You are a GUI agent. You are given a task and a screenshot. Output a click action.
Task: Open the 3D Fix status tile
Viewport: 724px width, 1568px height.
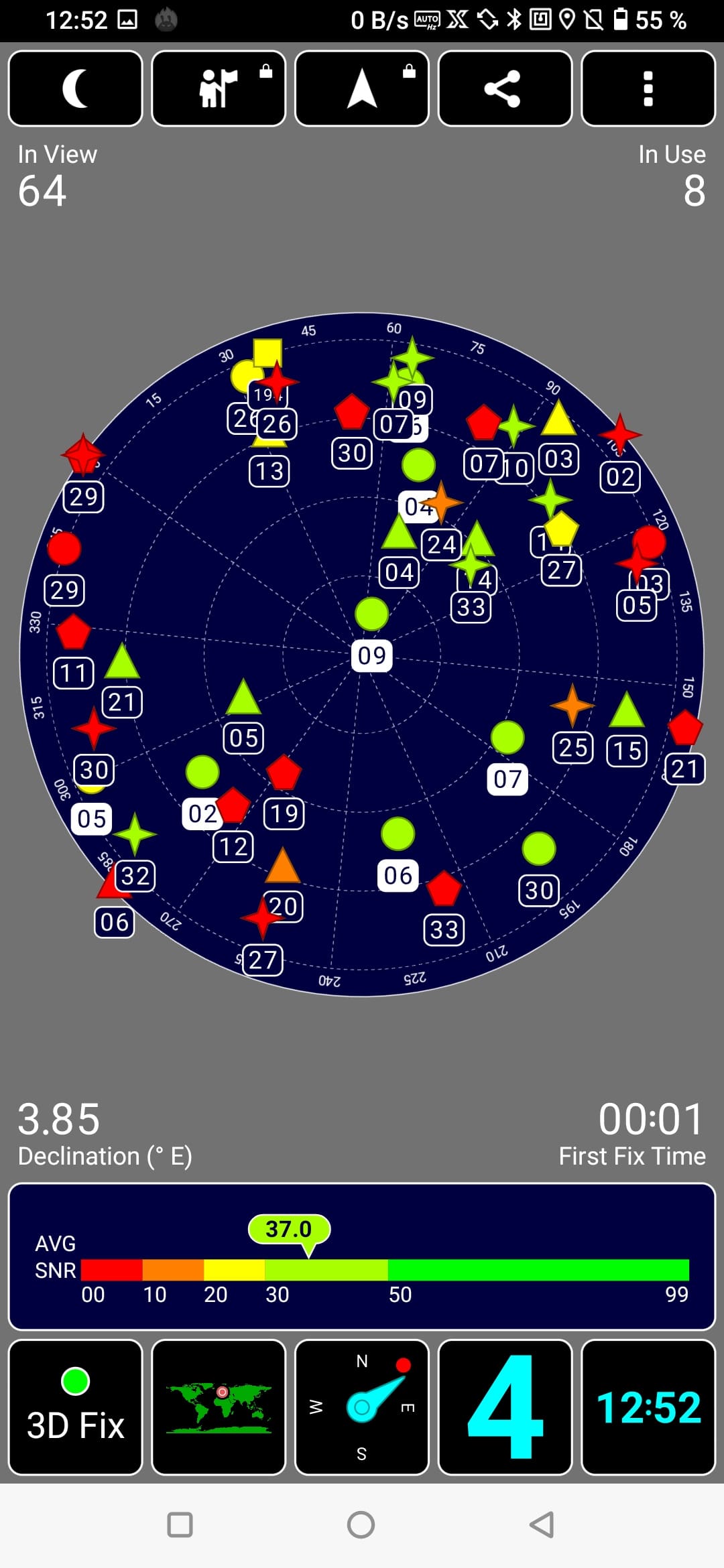[76, 1407]
